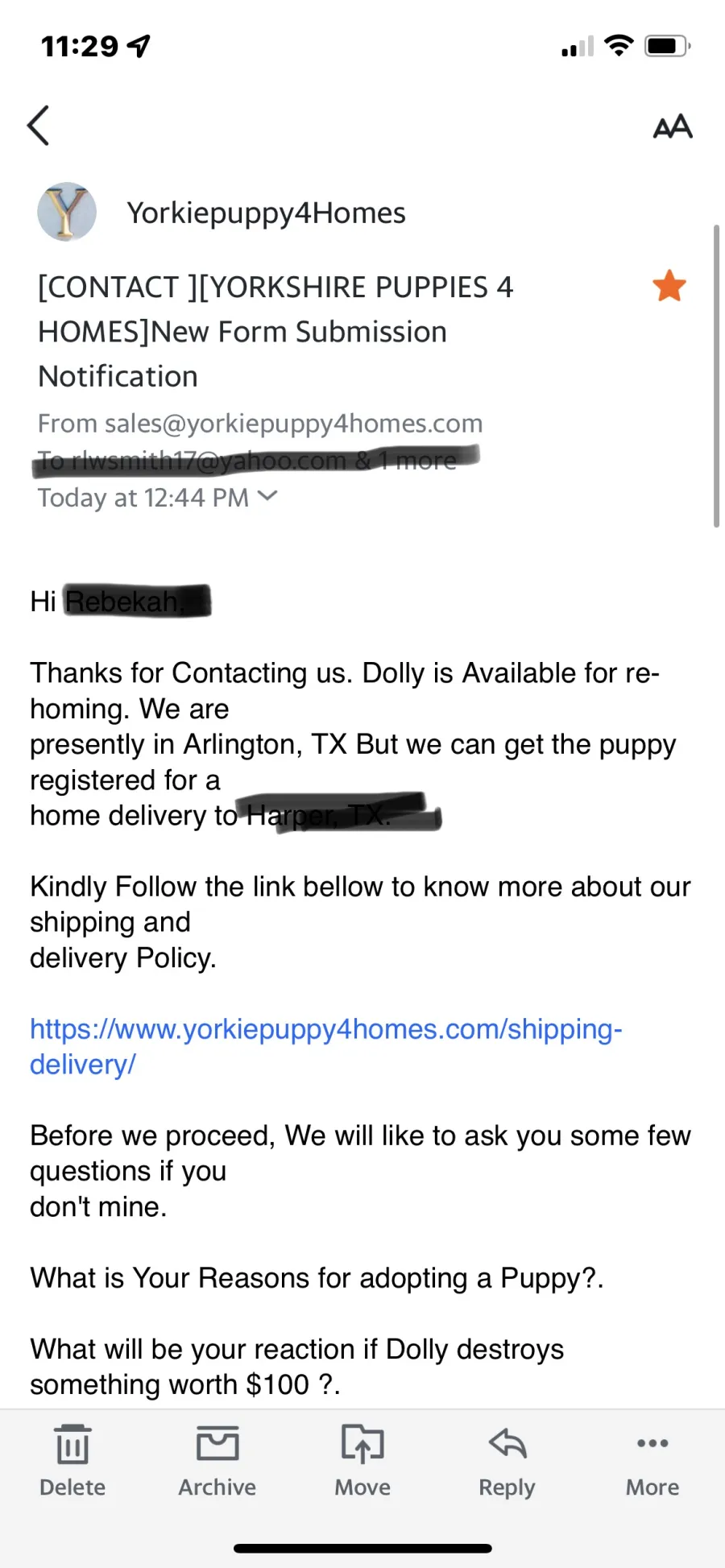Open the Yorkiepuppy4Homes sender avatar

coord(67,212)
